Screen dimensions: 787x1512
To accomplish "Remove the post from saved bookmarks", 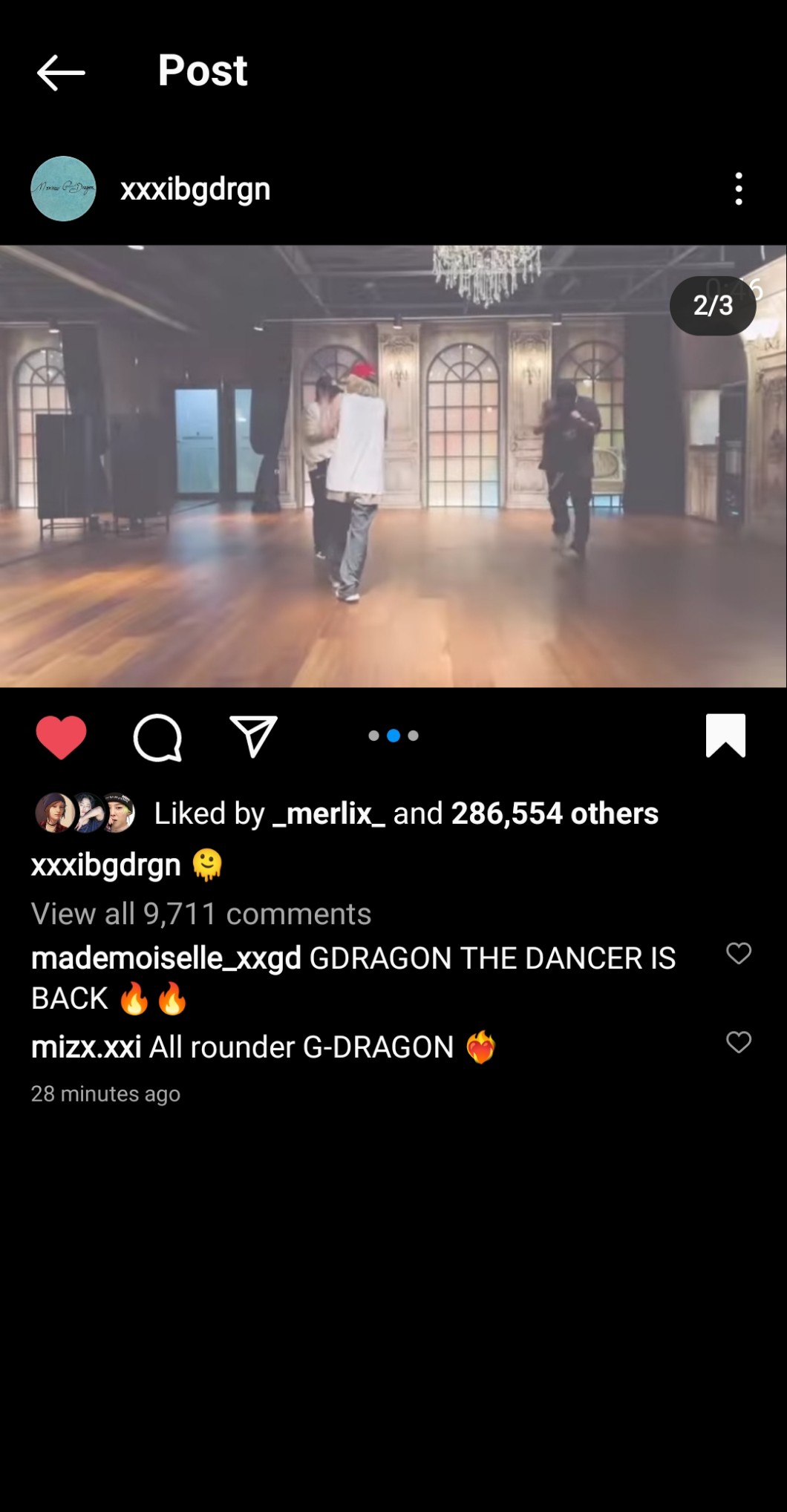I will click(x=725, y=736).
